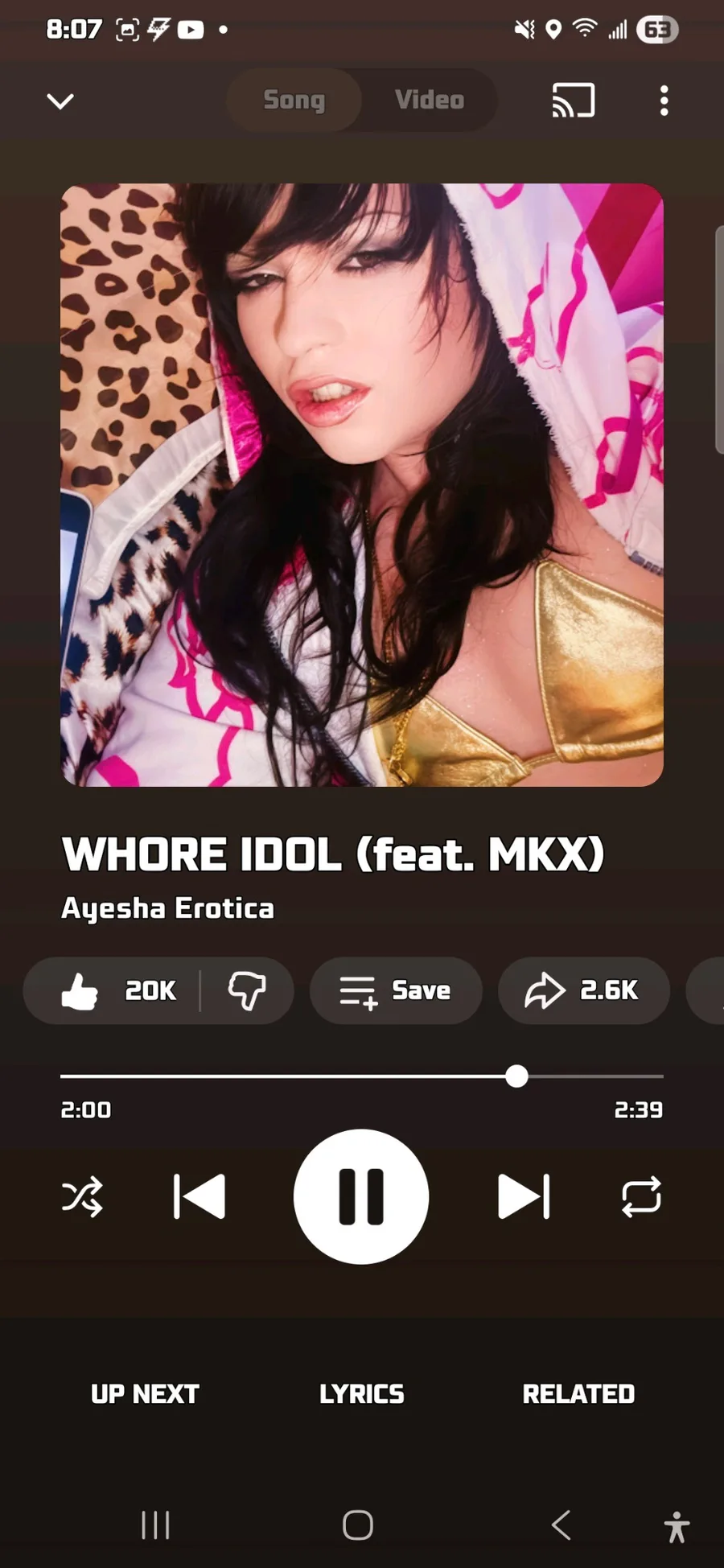The height and width of the screenshot is (1568, 724).
Task: Collapse the player with the down chevron
Action: click(x=60, y=101)
